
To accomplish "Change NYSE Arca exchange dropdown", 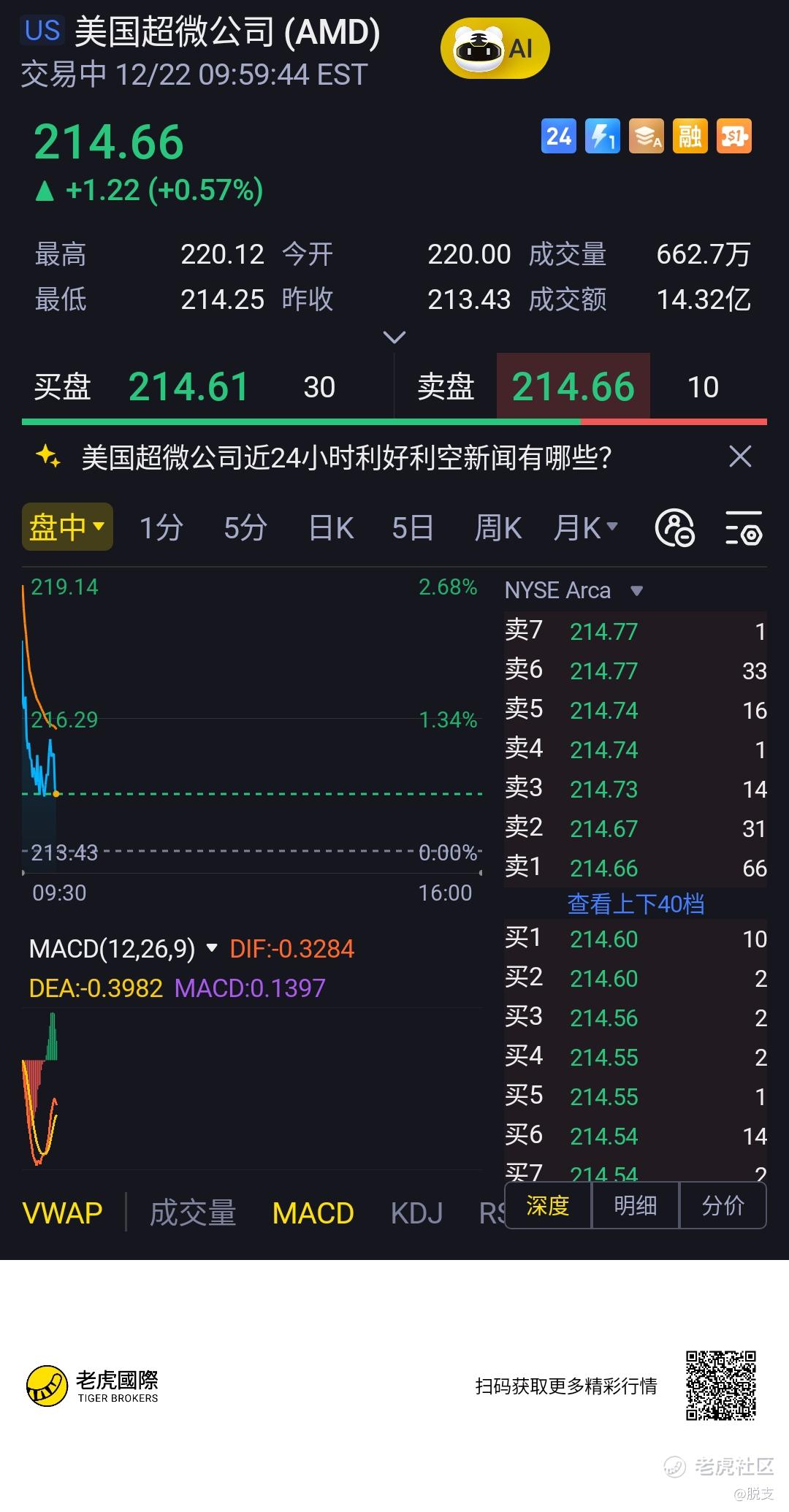I will coord(574,590).
